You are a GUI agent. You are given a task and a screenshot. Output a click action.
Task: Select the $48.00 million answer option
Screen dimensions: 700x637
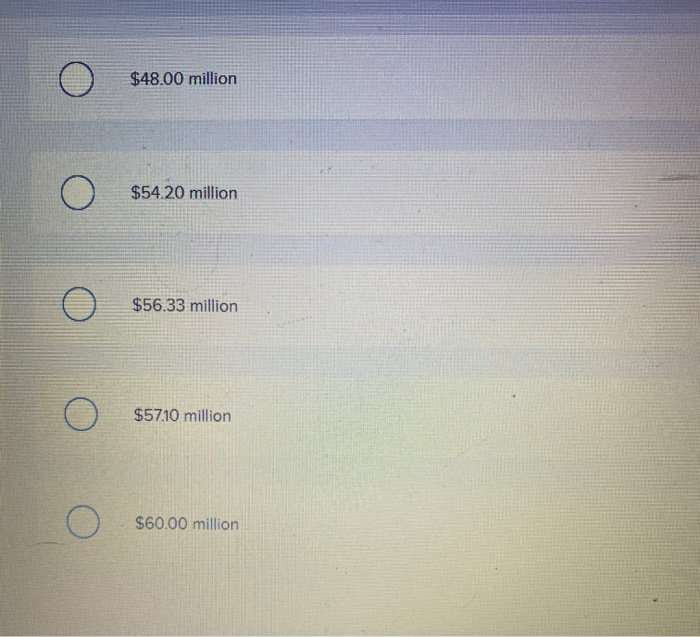pos(76,80)
